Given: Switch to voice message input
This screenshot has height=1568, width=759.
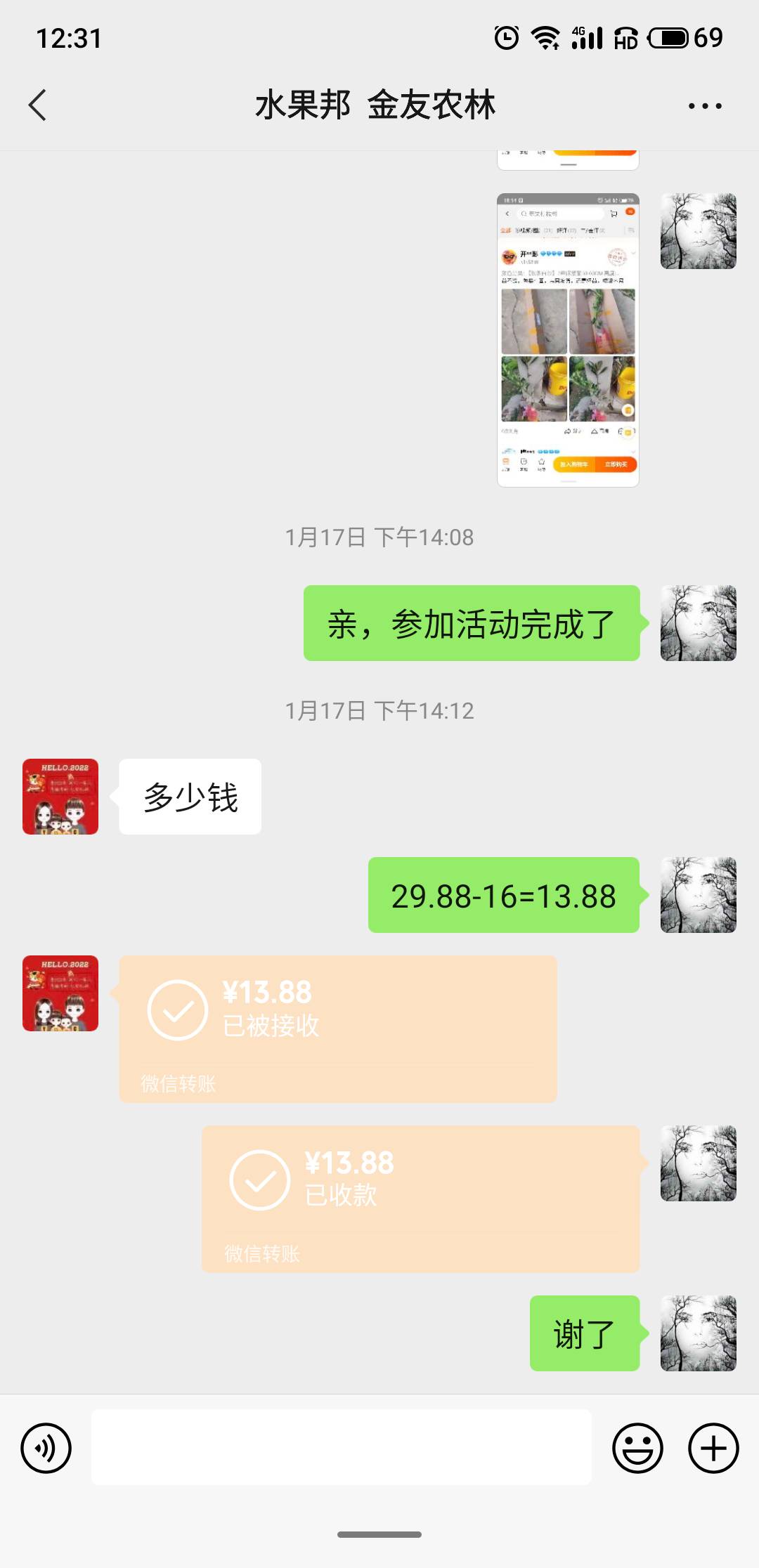Looking at the screenshot, I should click(x=46, y=1448).
